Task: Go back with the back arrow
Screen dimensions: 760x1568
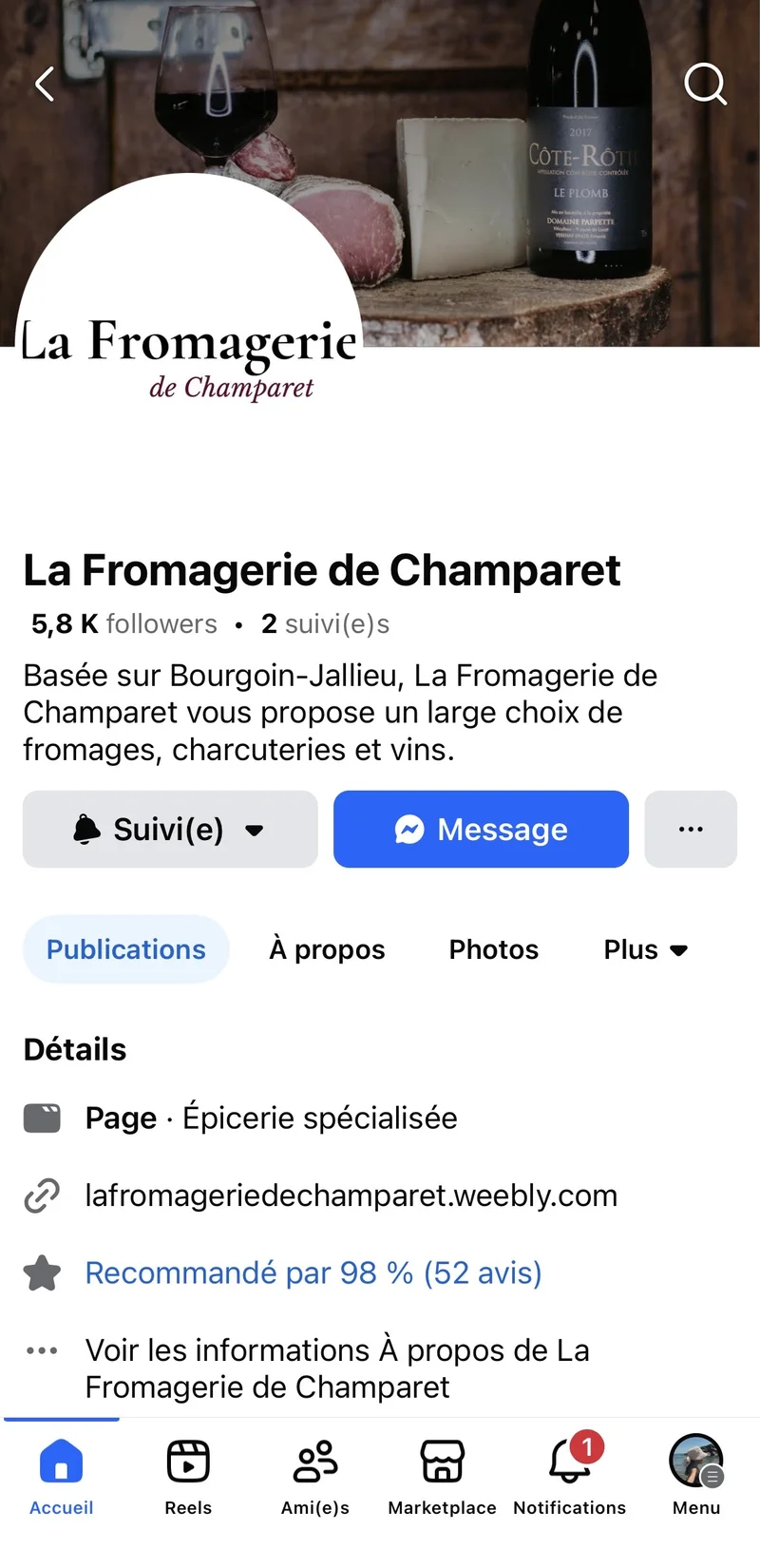Action: [44, 84]
